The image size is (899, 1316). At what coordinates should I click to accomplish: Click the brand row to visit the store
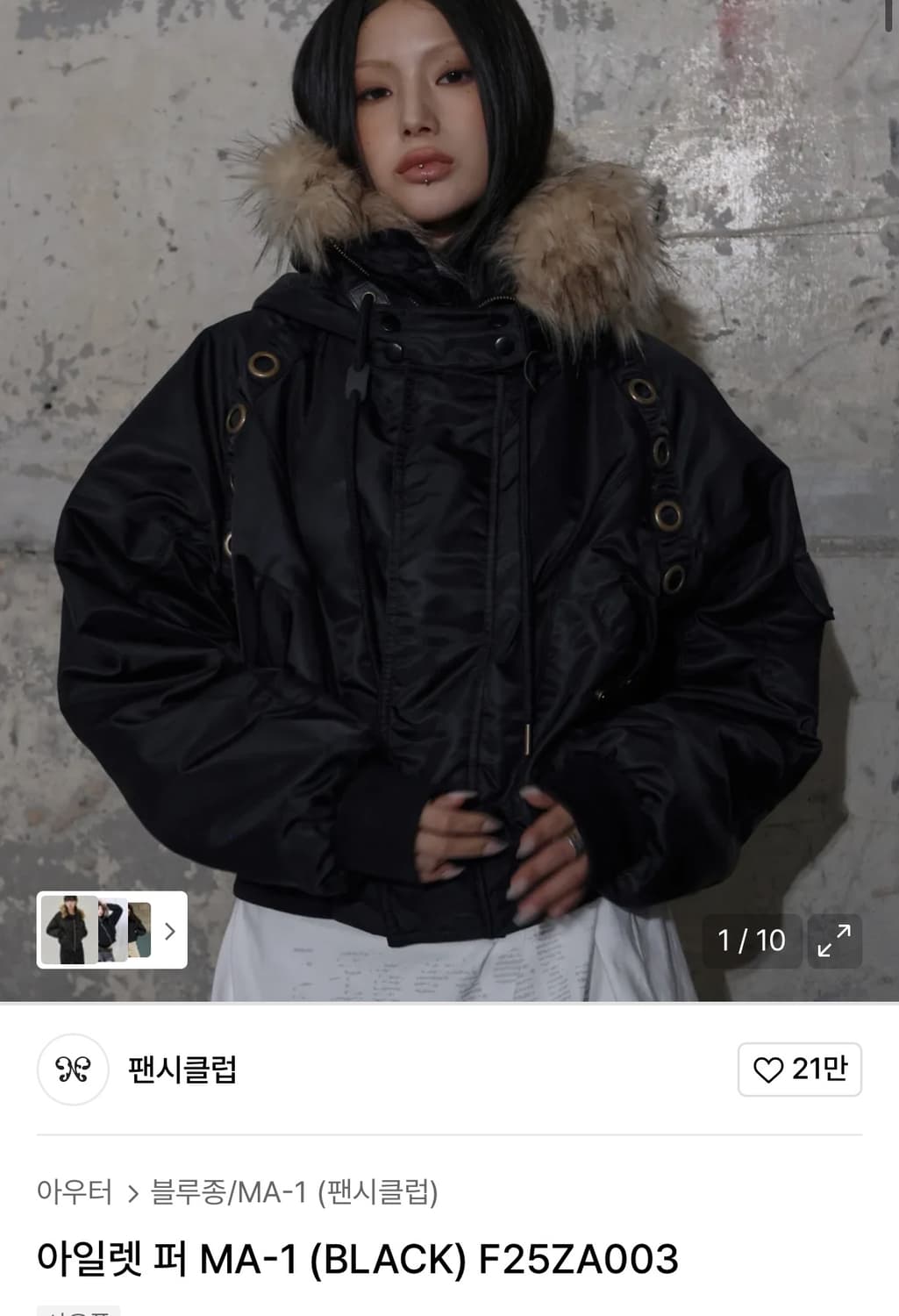click(351, 1070)
